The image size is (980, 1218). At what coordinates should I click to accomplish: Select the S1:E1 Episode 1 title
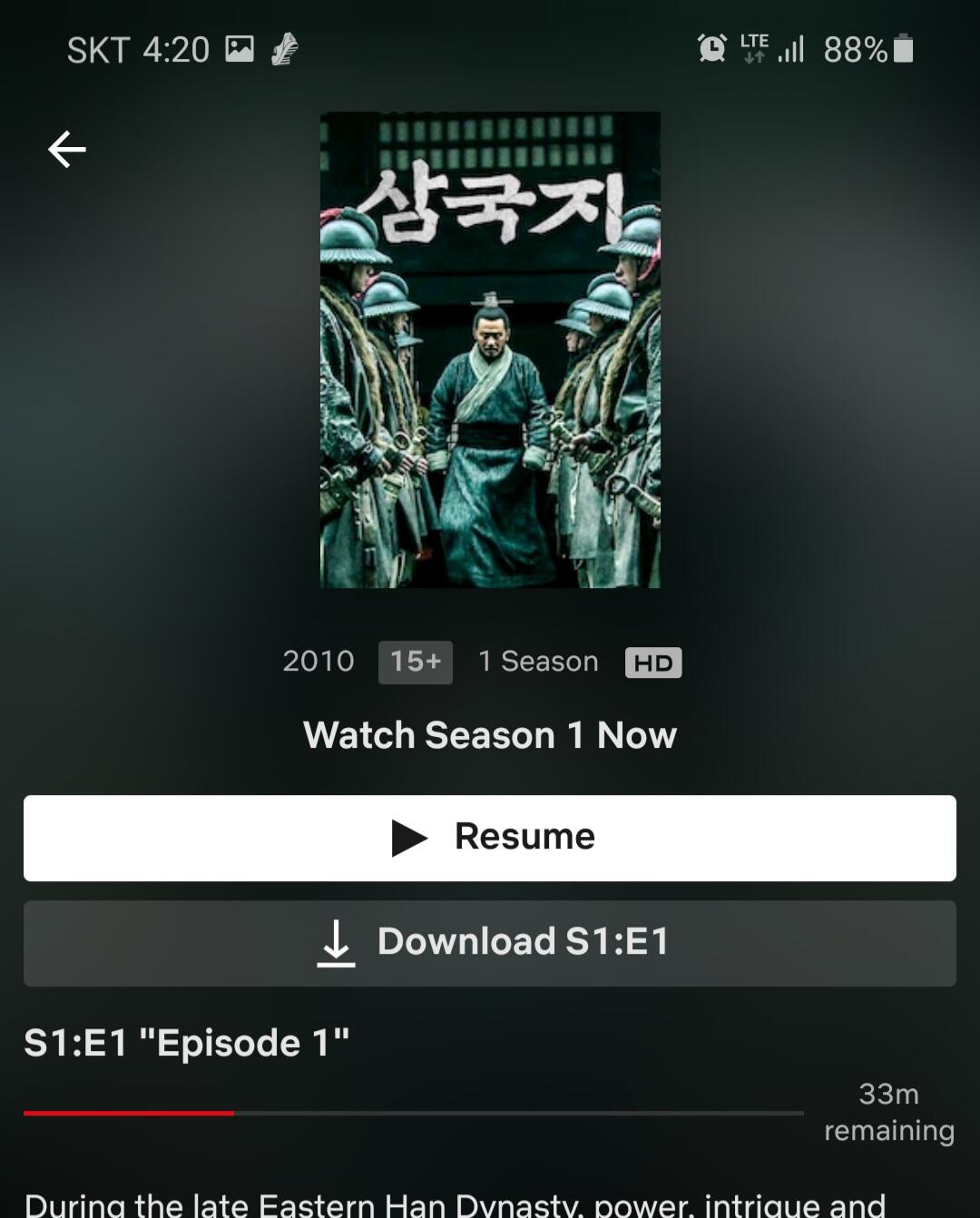(x=186, y=1043)
